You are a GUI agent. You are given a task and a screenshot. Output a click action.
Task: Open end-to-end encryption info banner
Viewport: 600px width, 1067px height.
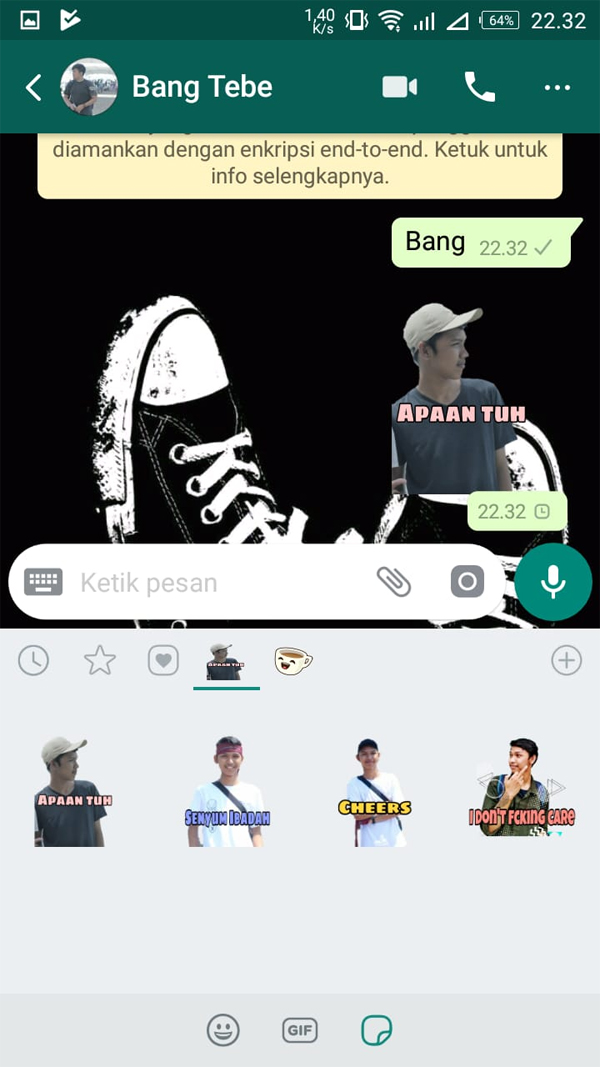point(300,165)
